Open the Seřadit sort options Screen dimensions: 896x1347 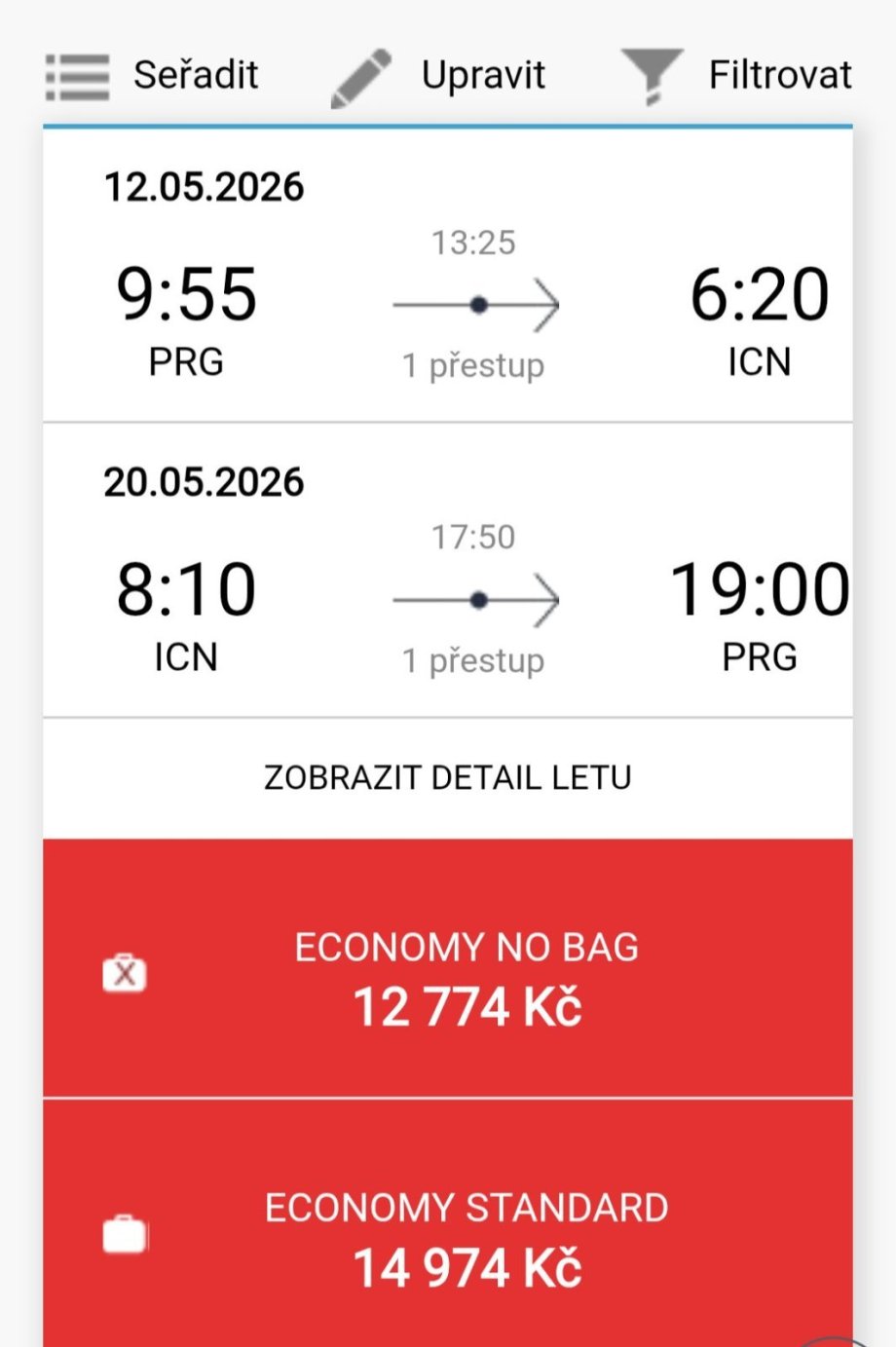click(x=153, y=75)
